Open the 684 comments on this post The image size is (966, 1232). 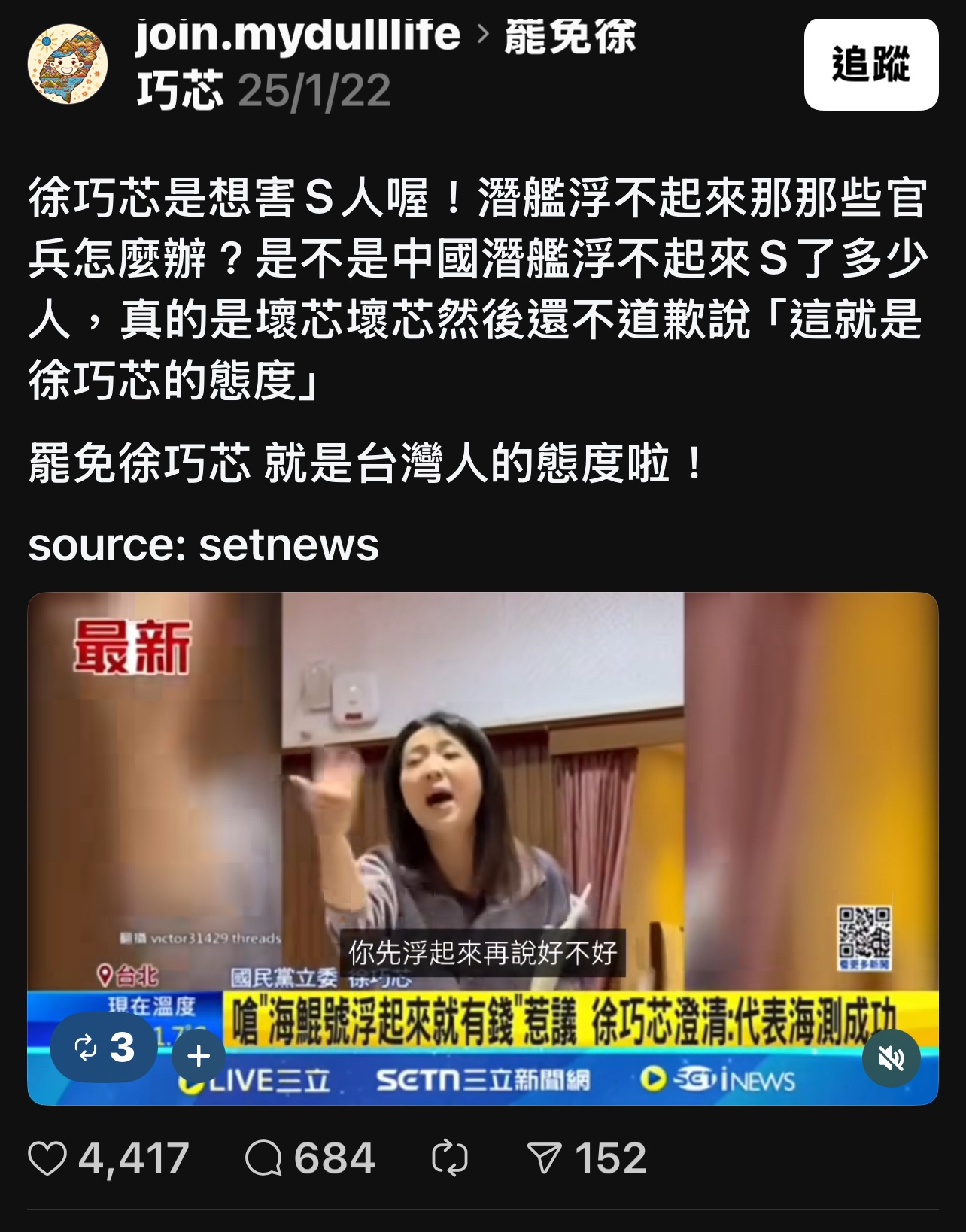coord(264,1158)
